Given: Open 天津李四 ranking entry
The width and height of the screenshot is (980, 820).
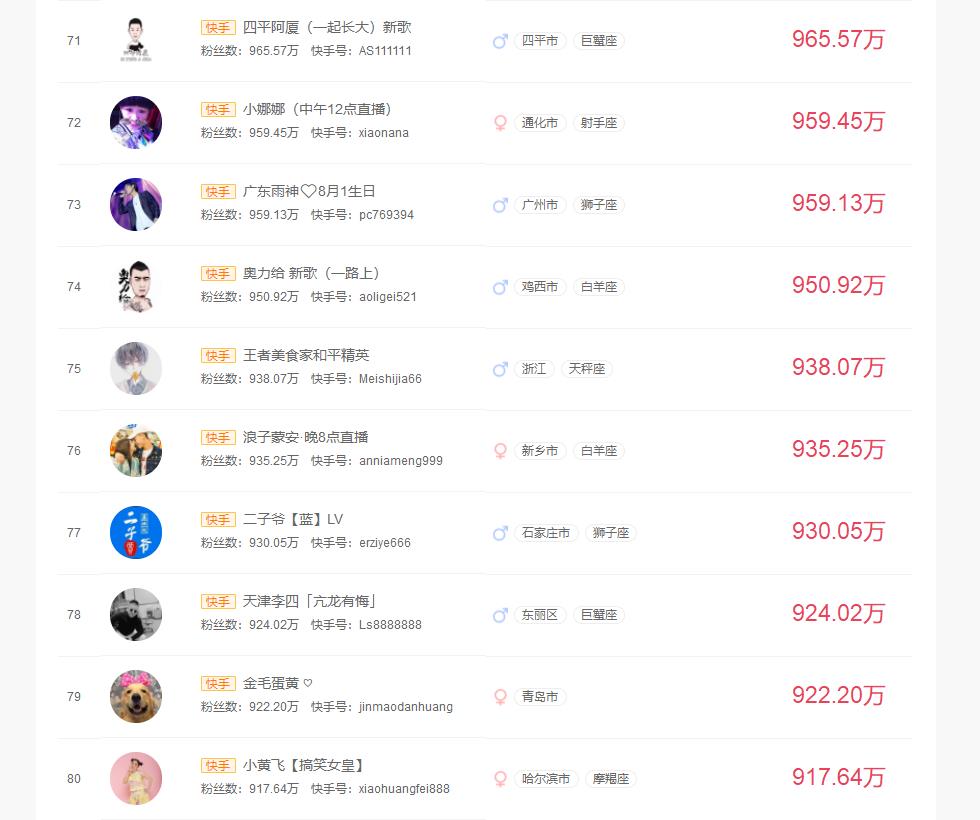Looking at the screenshot, I should click(309, 602).
